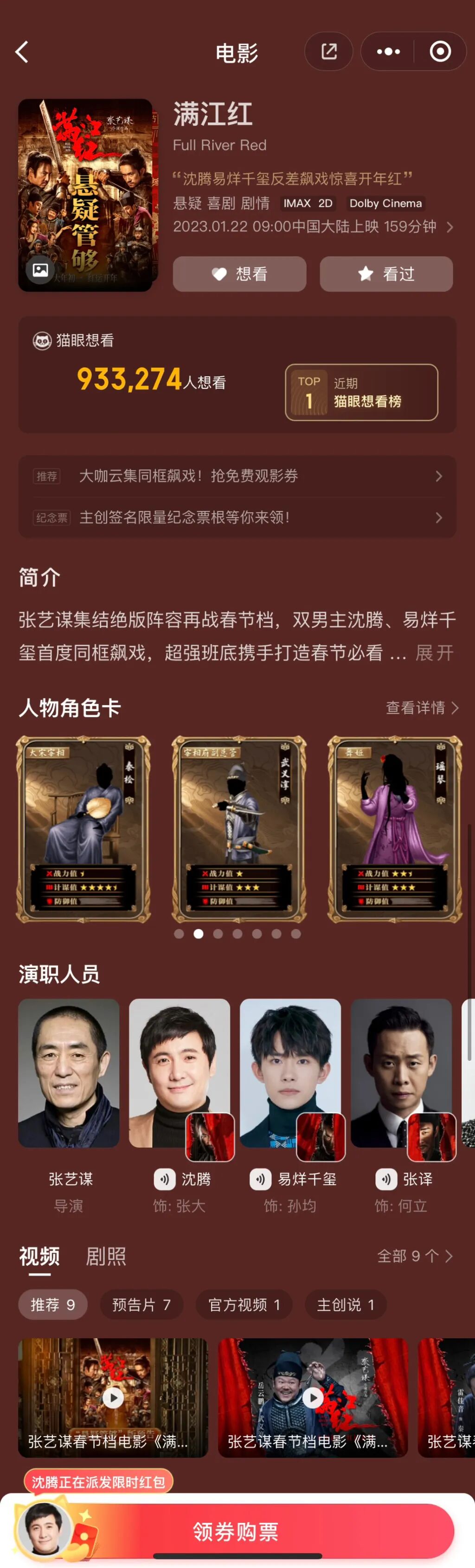The image size is (475, 1568).
Task: View 易烊千玺's cast profile
Action: (290, 1072)
